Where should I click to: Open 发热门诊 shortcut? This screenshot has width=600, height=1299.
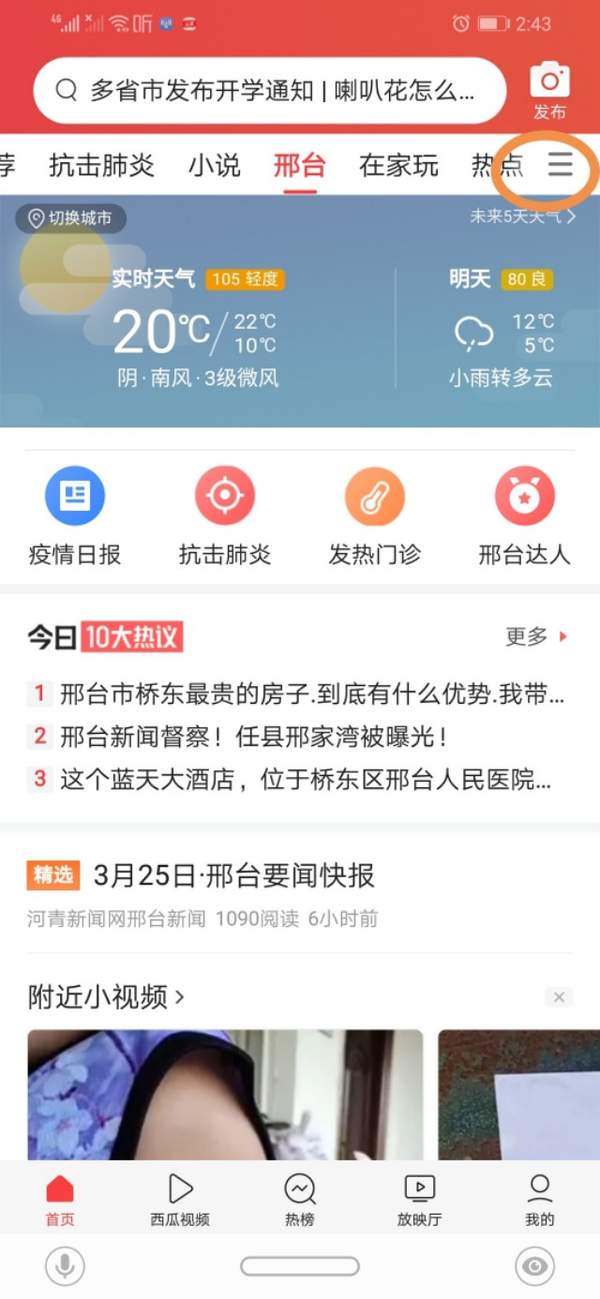[375, 517]
